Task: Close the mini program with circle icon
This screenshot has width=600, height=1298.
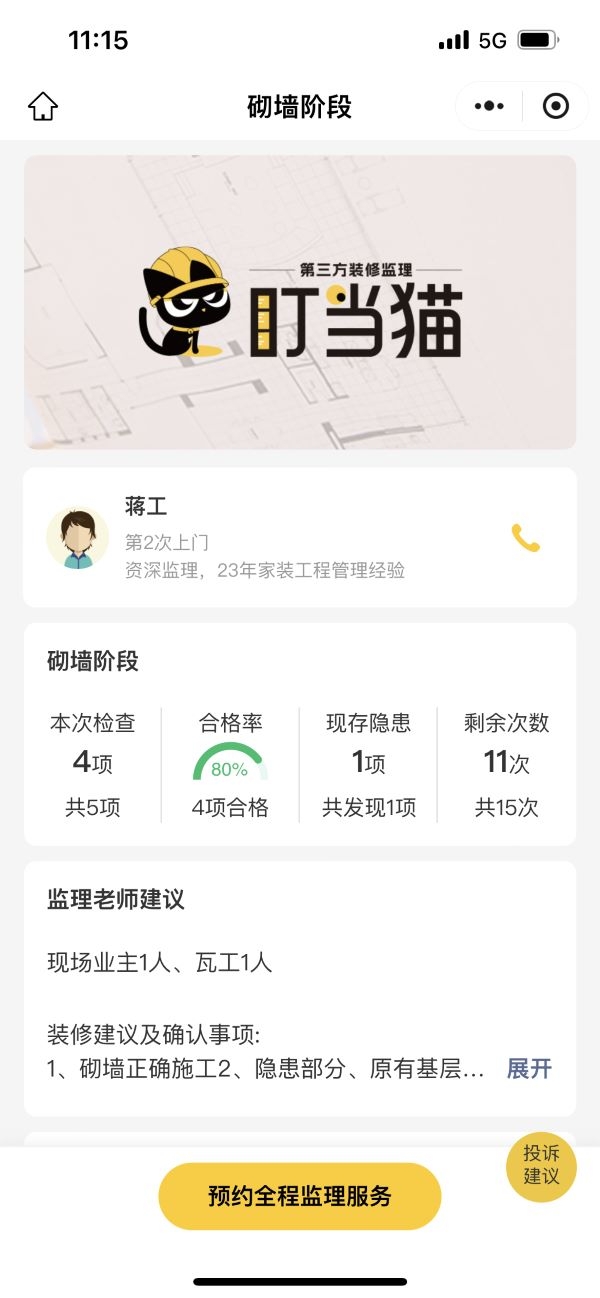Action: point(556,106)
